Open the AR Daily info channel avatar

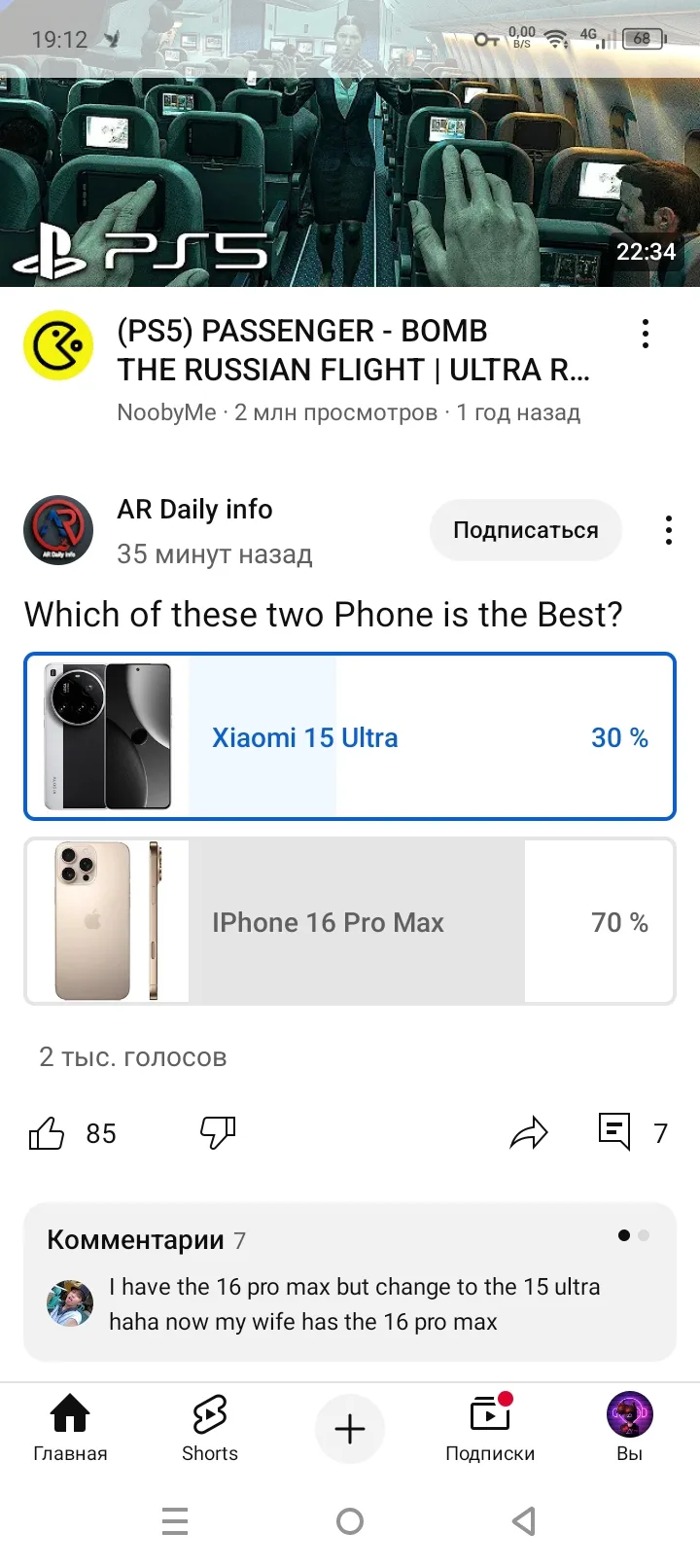pyautogui.click(x=58, y=530)
